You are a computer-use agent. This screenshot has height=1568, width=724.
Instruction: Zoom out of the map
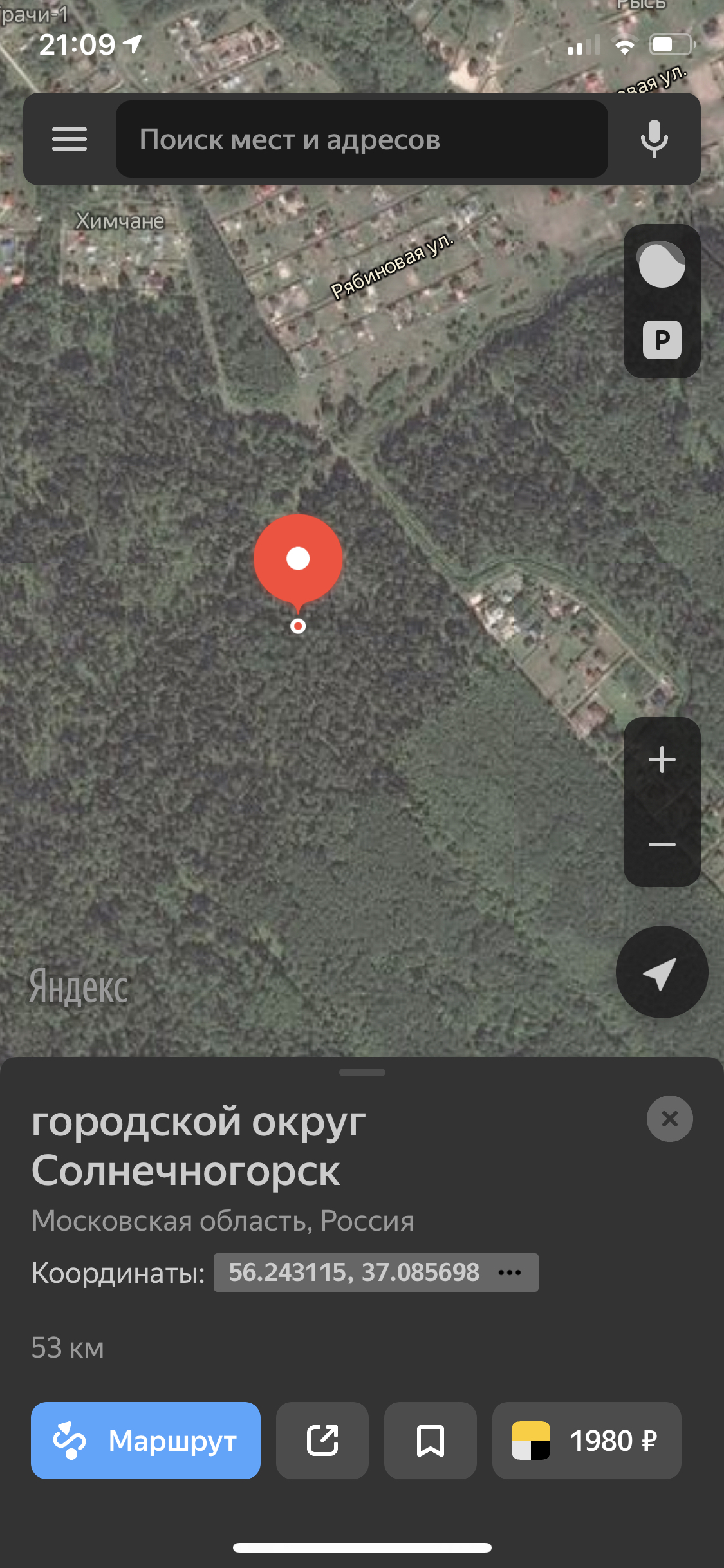[662, 844]
